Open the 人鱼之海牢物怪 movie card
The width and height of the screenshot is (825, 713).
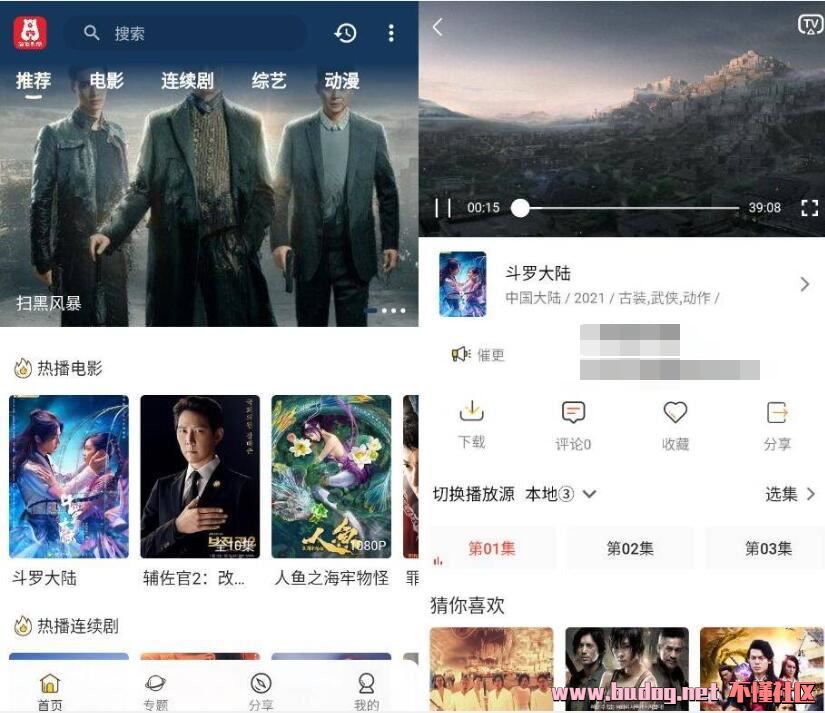pos(331,477)
